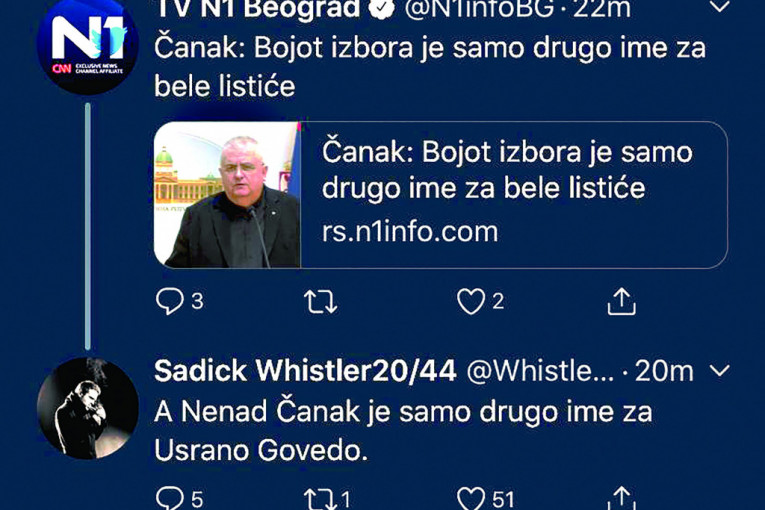Expand options chevron on TV N1 Beograd tweet
The image size is (765, 510).
tap(718, 8)
